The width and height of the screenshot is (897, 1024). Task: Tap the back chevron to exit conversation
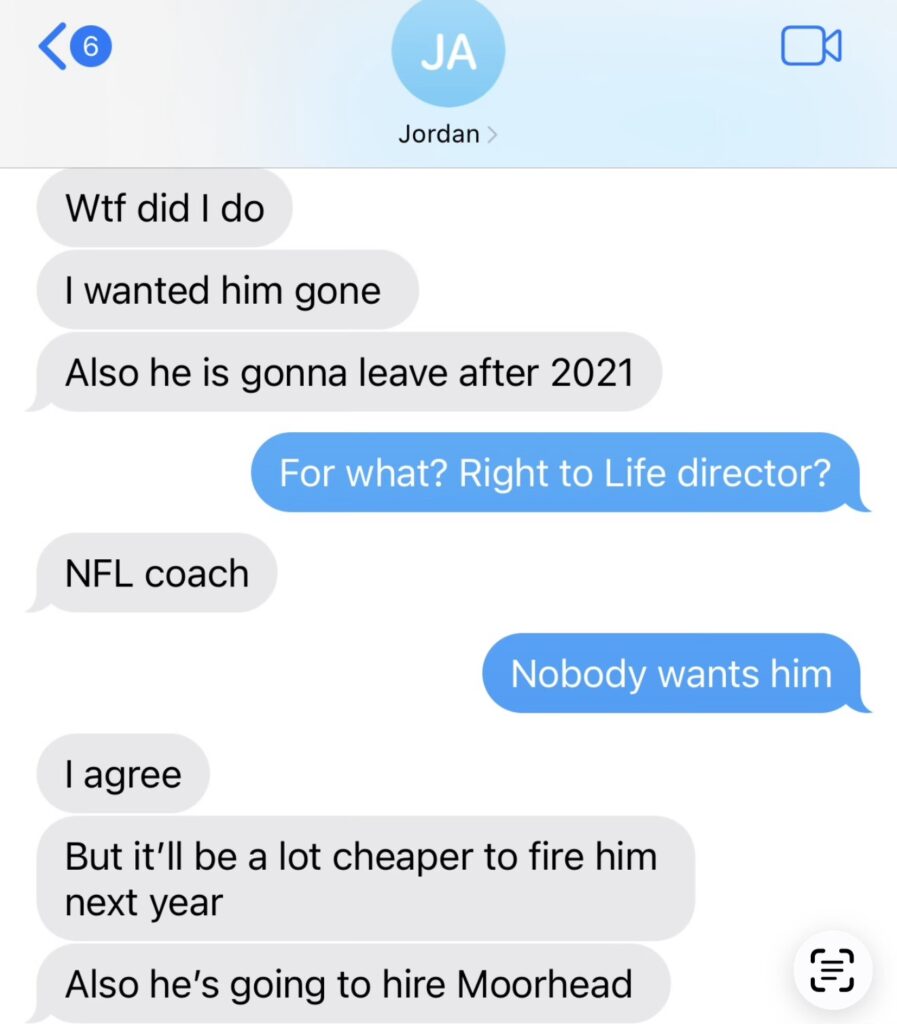pos(53,44)
